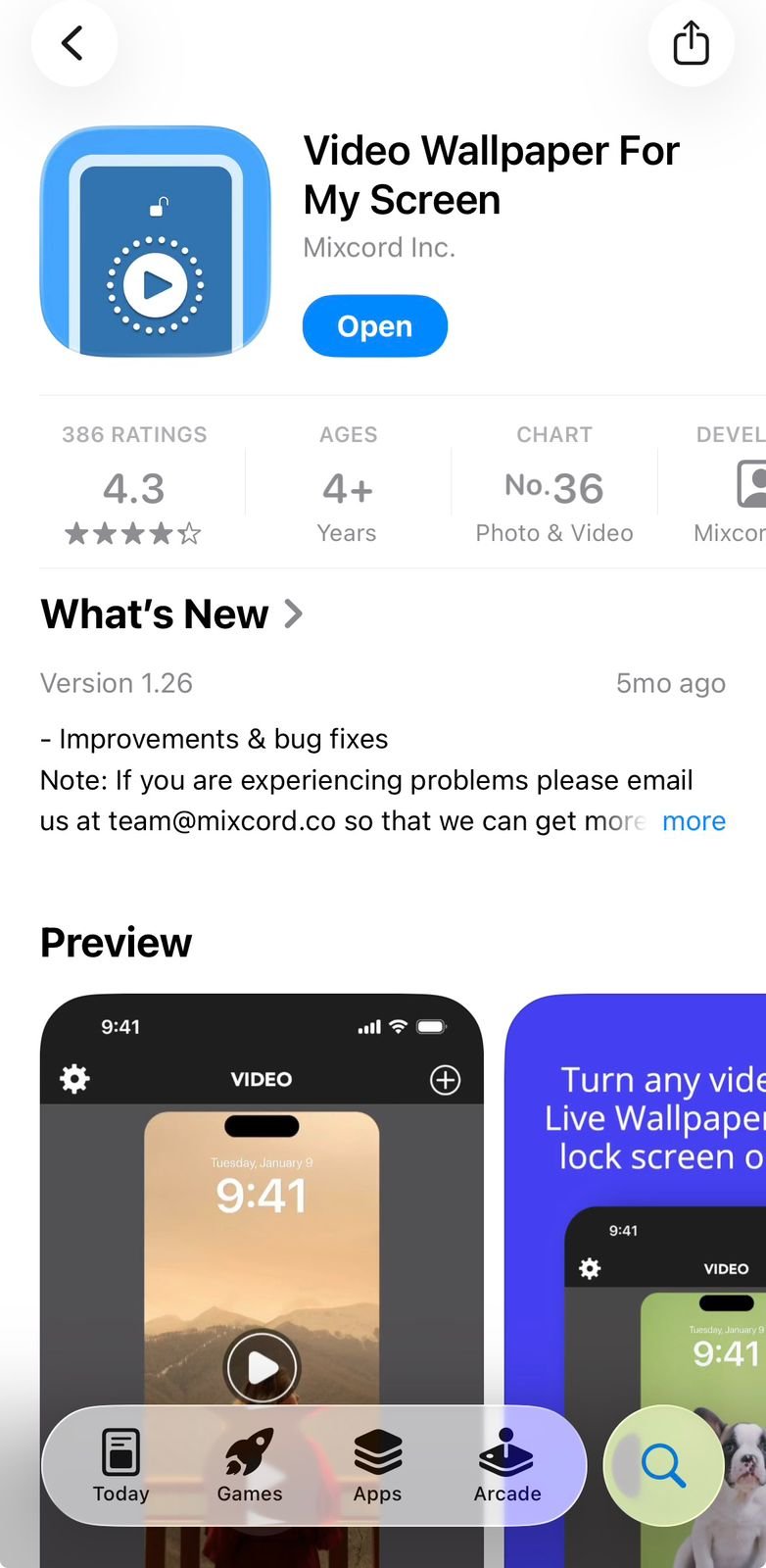The height and width of the screenshot is (1568, 766).
Task: Switch to the Games tab
Action: [x=249, y=1466]
